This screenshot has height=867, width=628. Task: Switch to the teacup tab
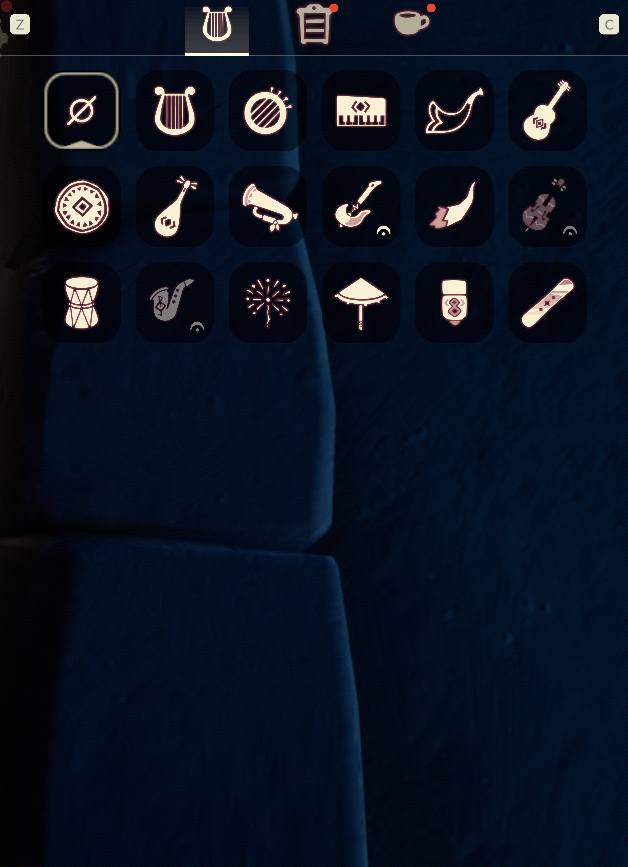(410, 23)
